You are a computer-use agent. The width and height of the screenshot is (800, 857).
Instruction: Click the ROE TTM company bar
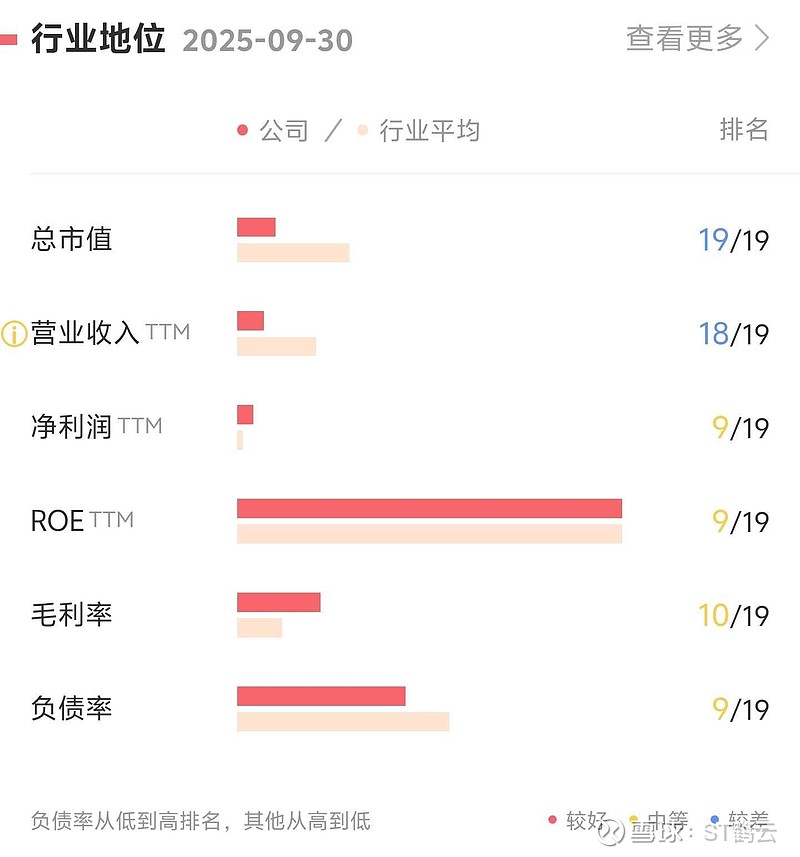coord(428,508)
